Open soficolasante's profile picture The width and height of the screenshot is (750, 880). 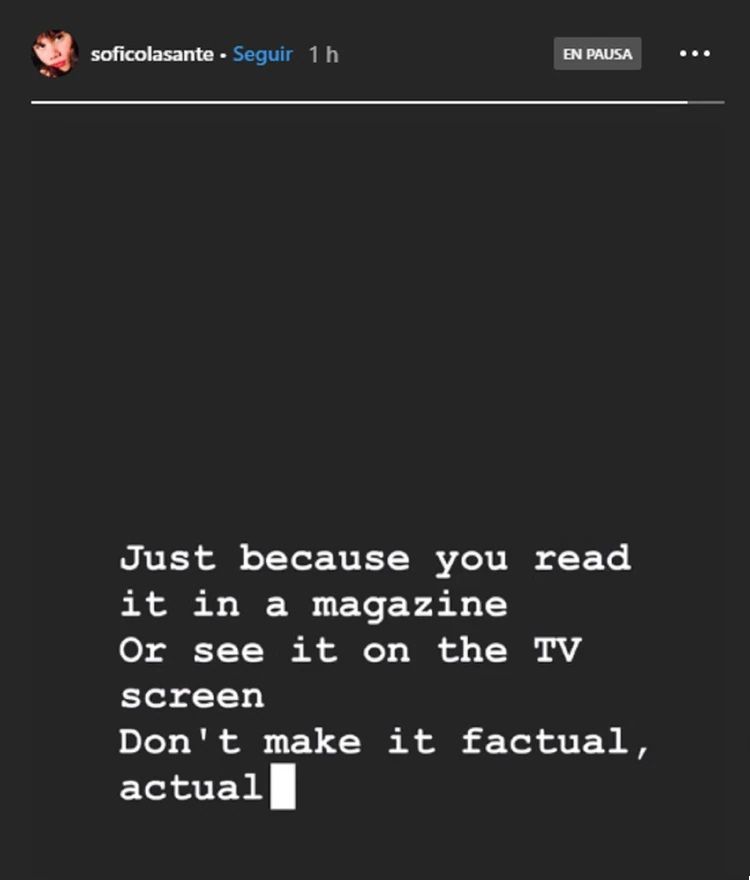coord(54,53)
